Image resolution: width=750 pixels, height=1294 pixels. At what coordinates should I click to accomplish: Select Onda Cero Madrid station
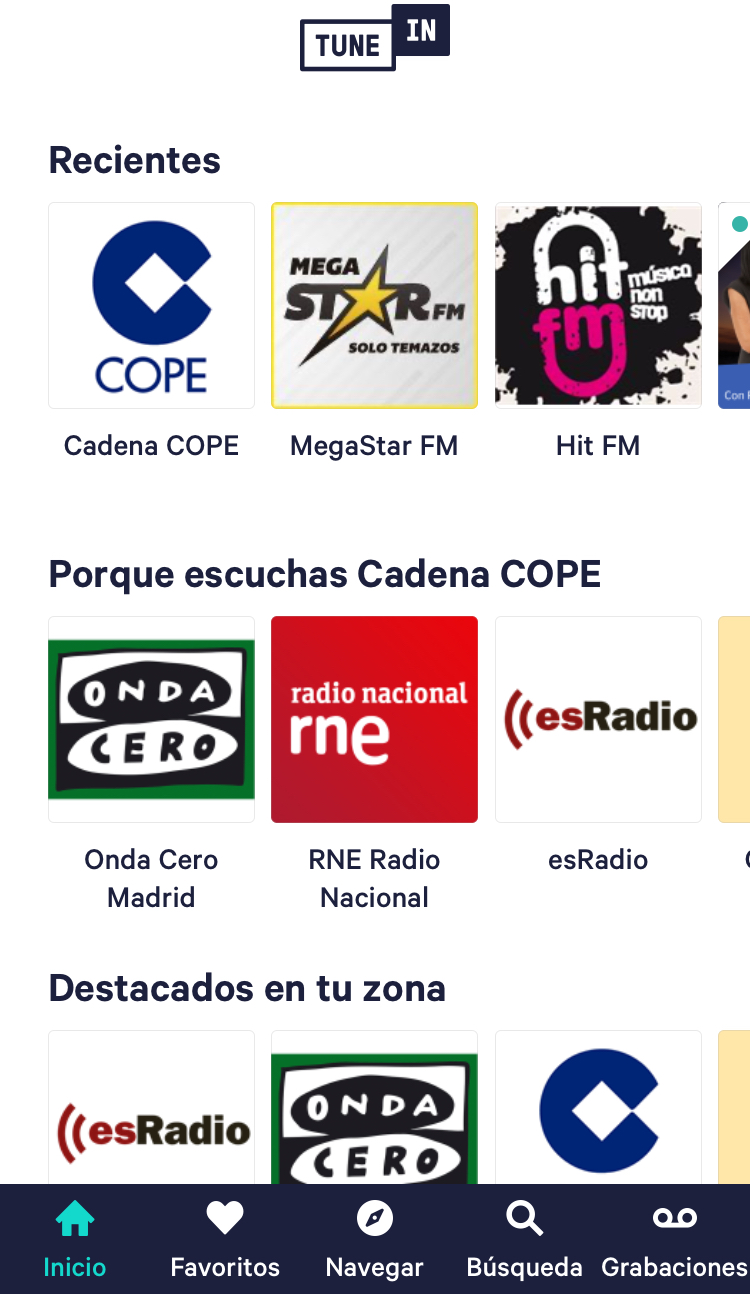[151, 719]
